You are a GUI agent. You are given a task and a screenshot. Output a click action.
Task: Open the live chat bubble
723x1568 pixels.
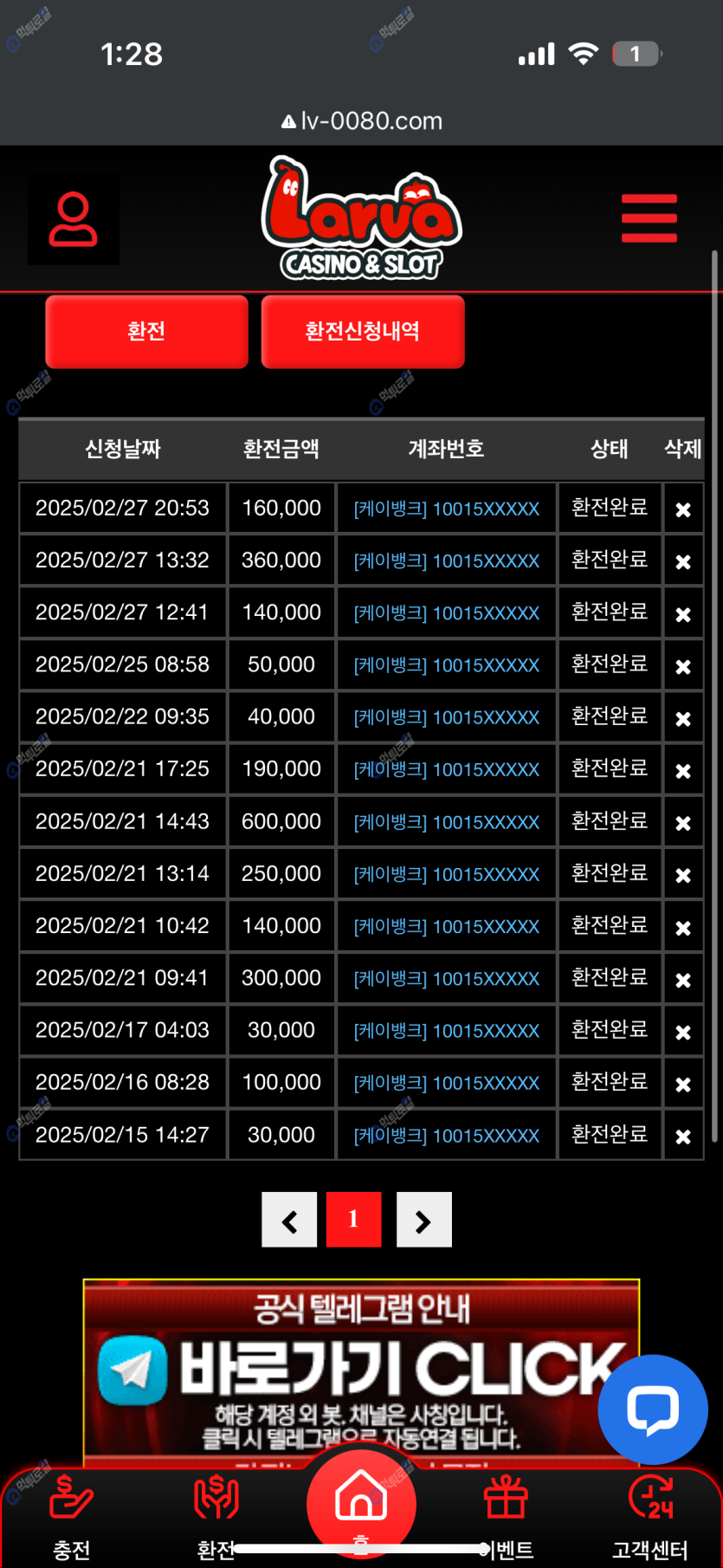click(x=653, y=1409)
